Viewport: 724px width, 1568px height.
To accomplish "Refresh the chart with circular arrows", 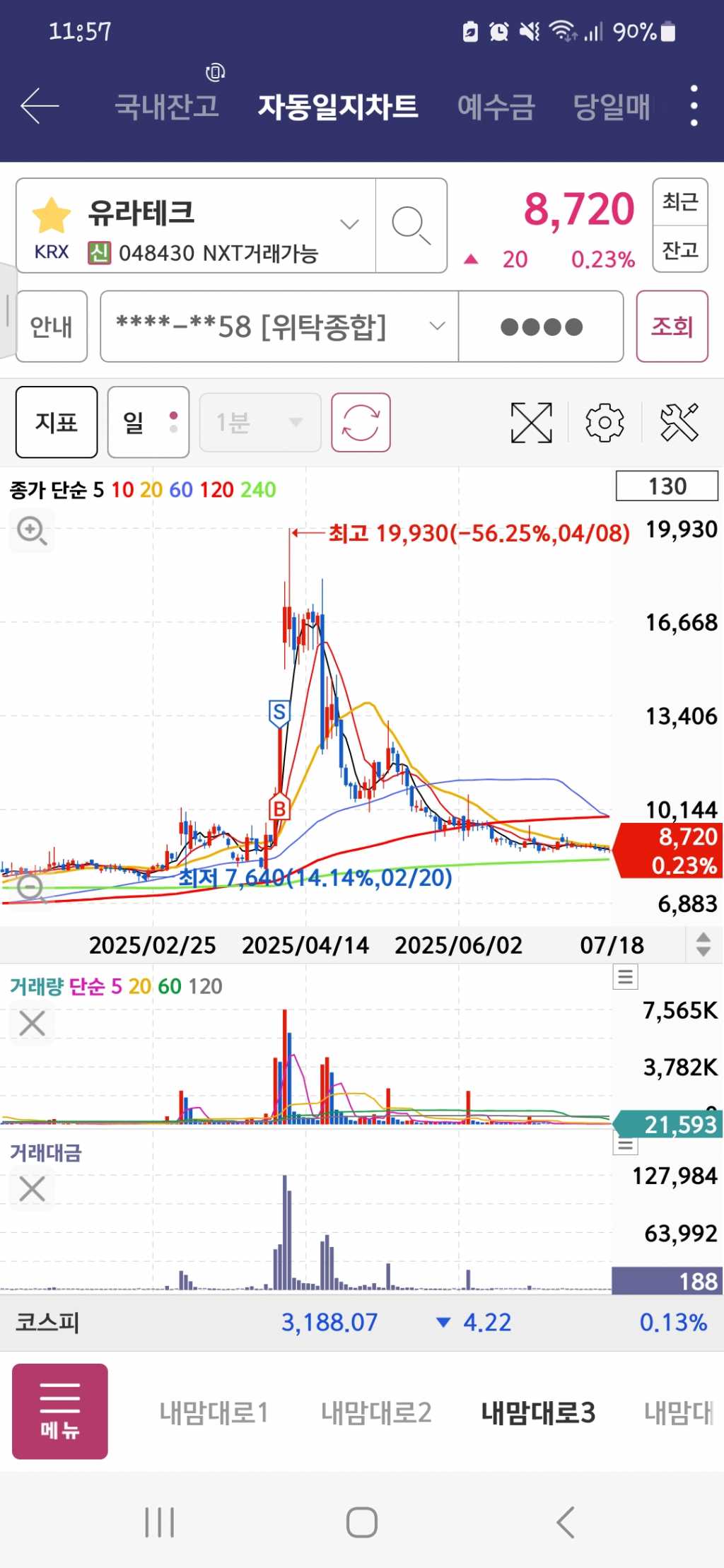I will tap(361, 422).
